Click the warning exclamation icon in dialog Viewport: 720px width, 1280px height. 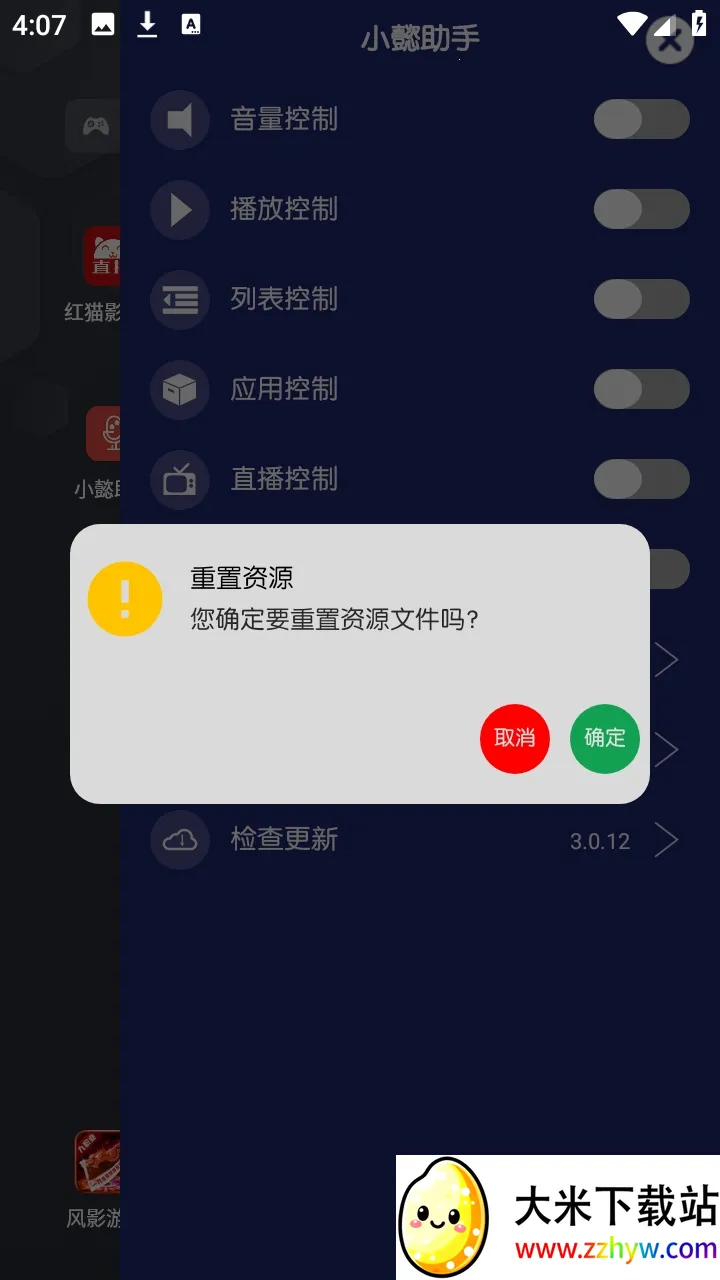pos(124,598)
